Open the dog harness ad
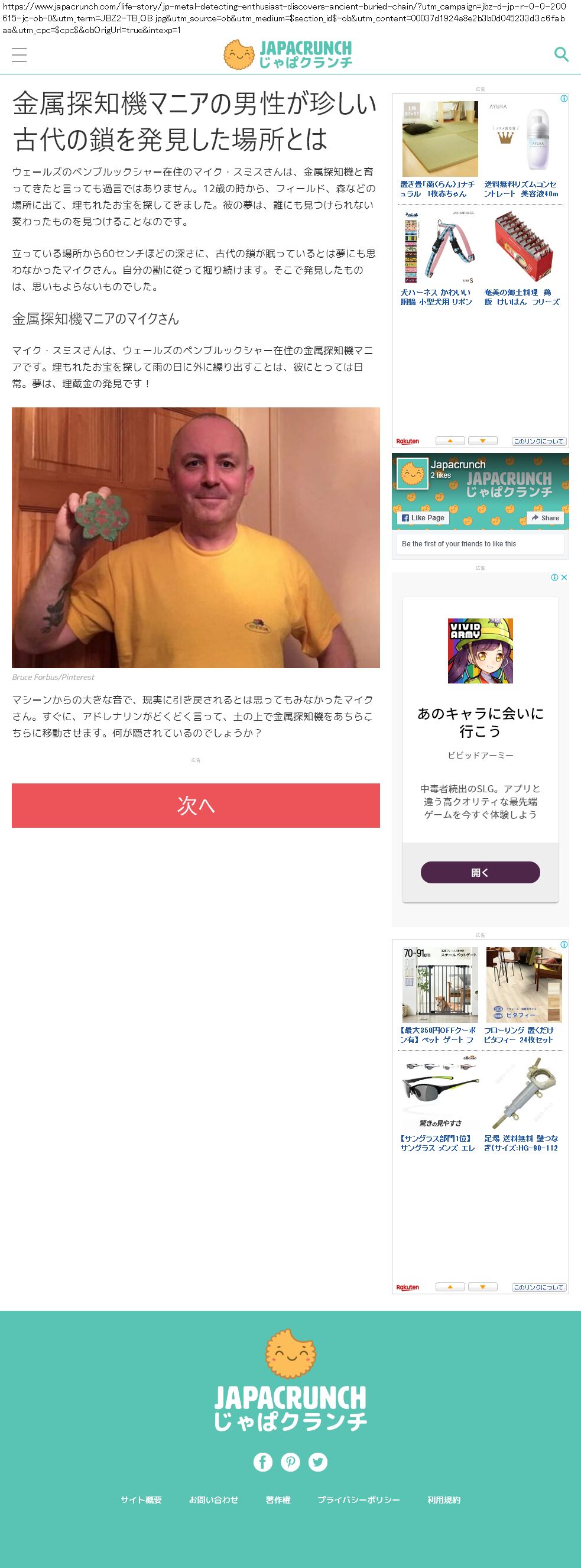This screenshot has height=1568, width=581. [x=439, y=258]
